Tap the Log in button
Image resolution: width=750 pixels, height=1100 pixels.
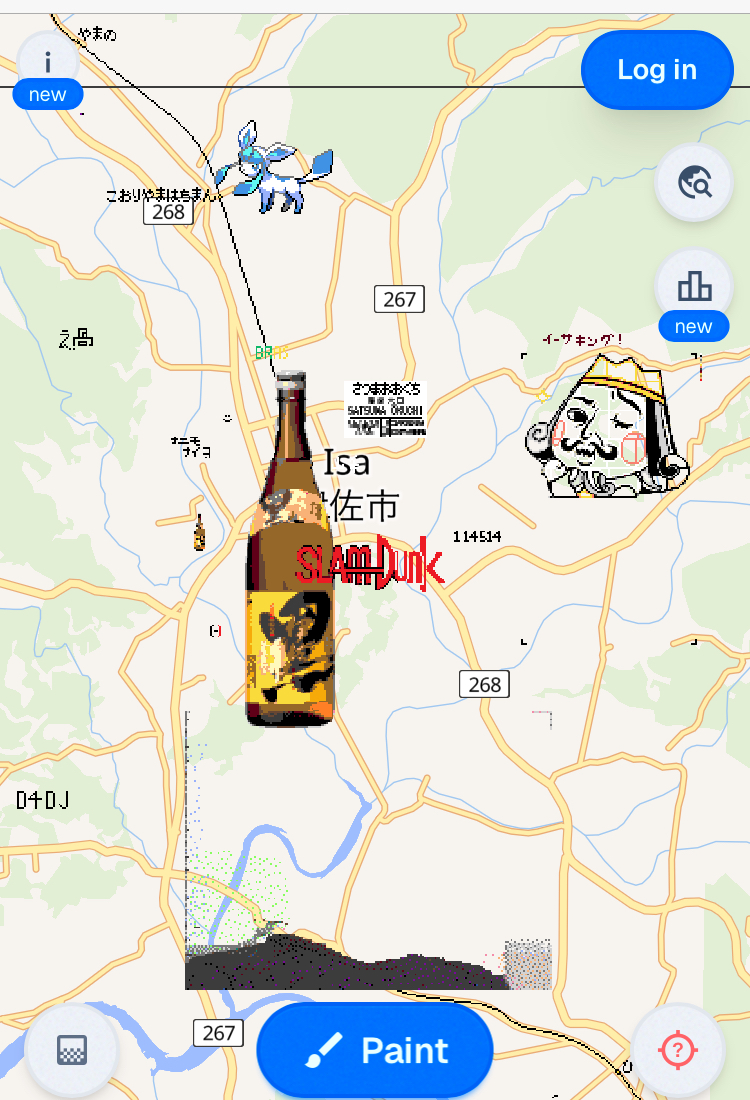click(x=657, y=70)
